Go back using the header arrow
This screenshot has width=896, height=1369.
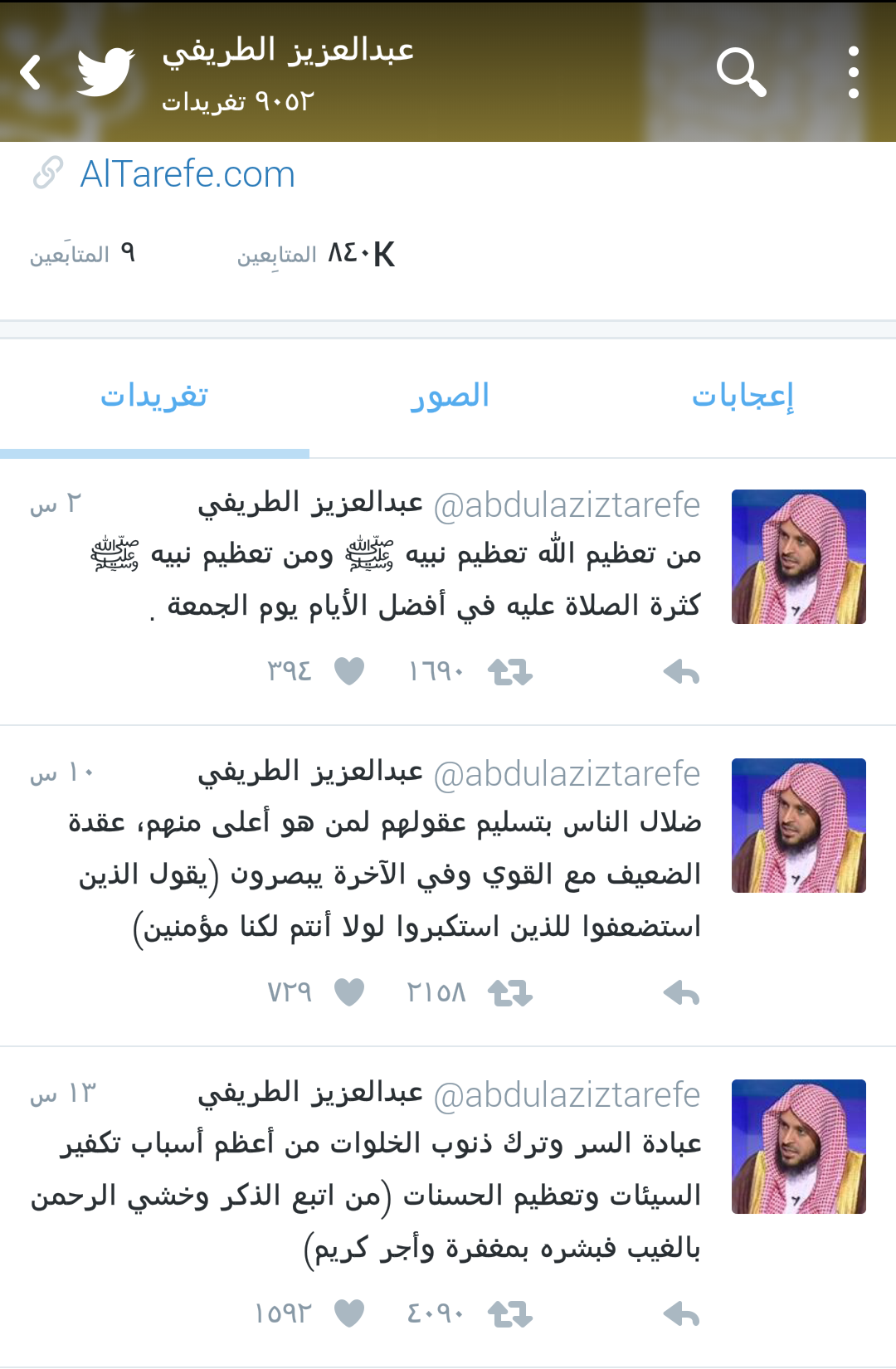[x=32, y=72]
